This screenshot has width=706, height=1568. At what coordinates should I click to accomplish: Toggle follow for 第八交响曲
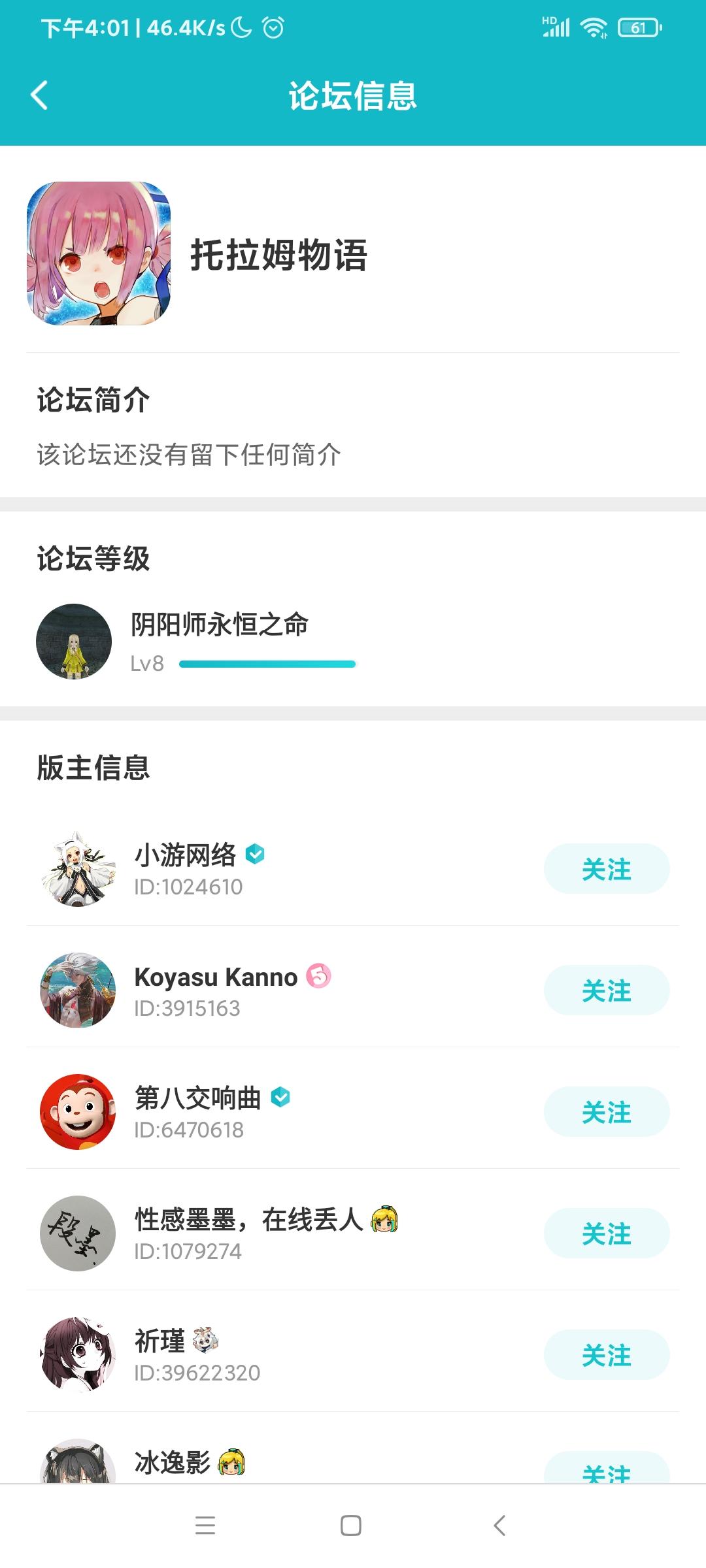click(x=606, y=1111)
